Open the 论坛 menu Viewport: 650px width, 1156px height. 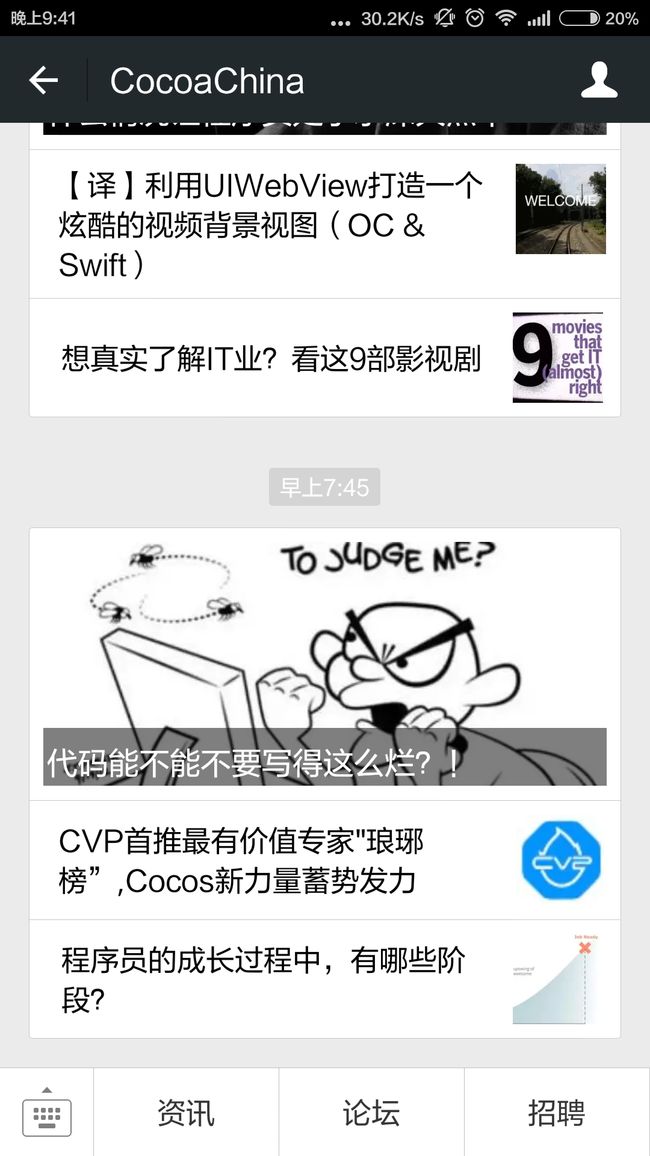point(371,1112)
